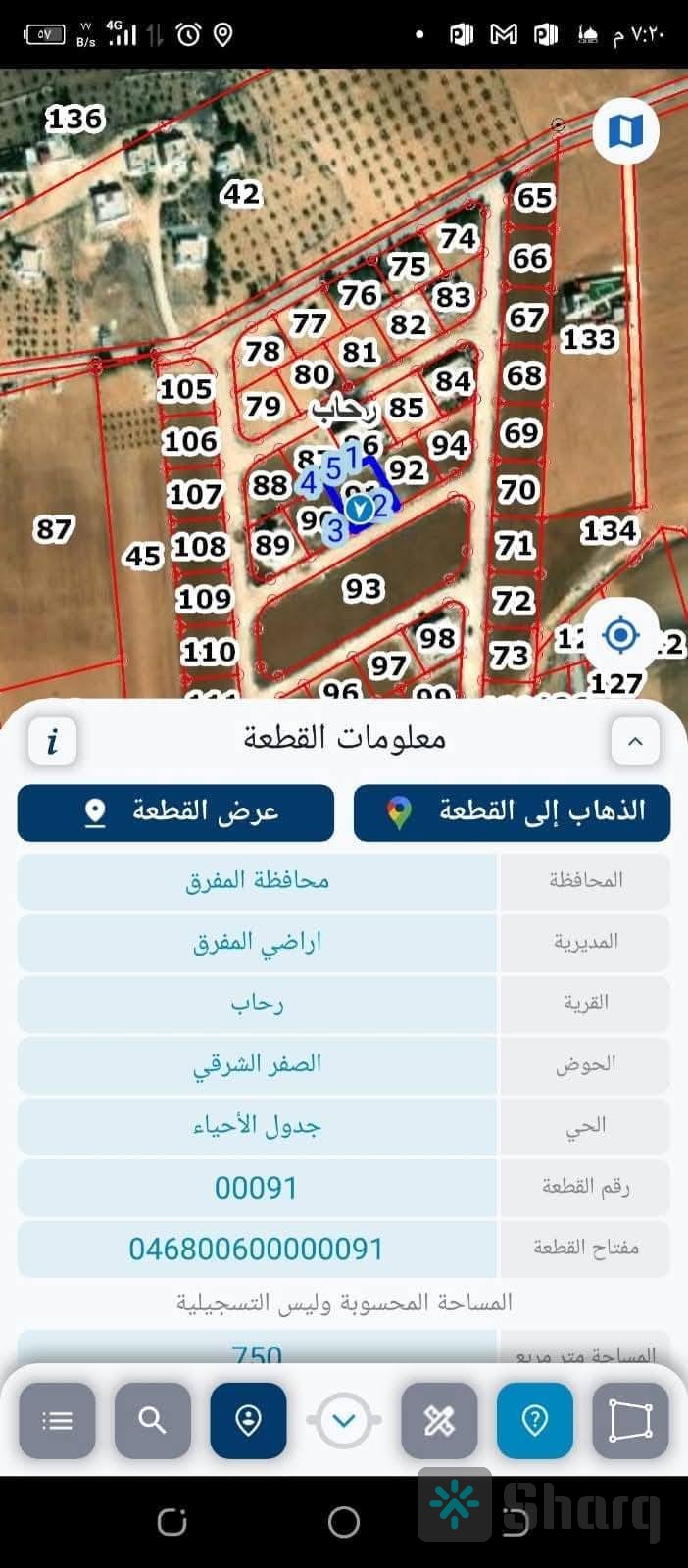Tap the down chevron in bottom toolbar

coord(344,1420)
